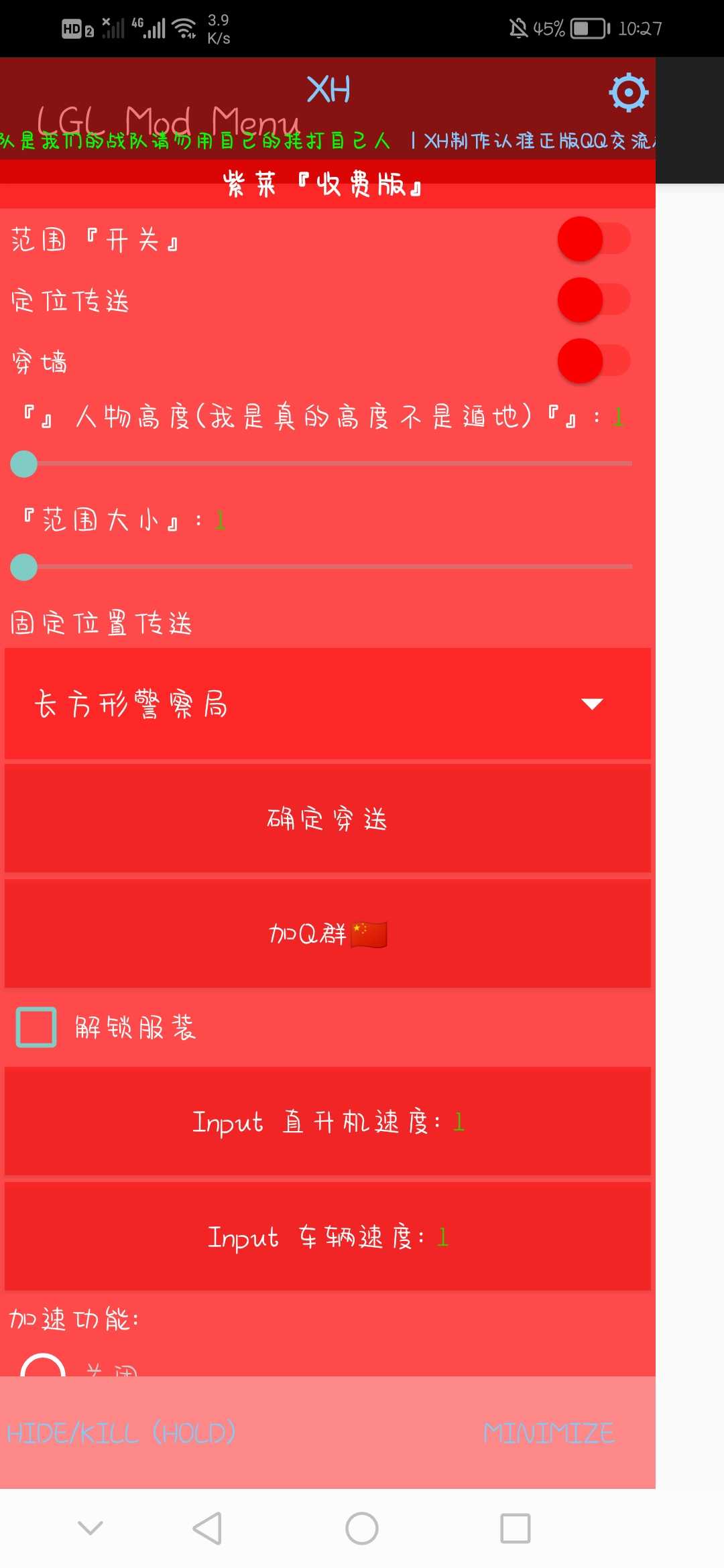
Task: Go back with the system back button
Action: point(207,1528)
